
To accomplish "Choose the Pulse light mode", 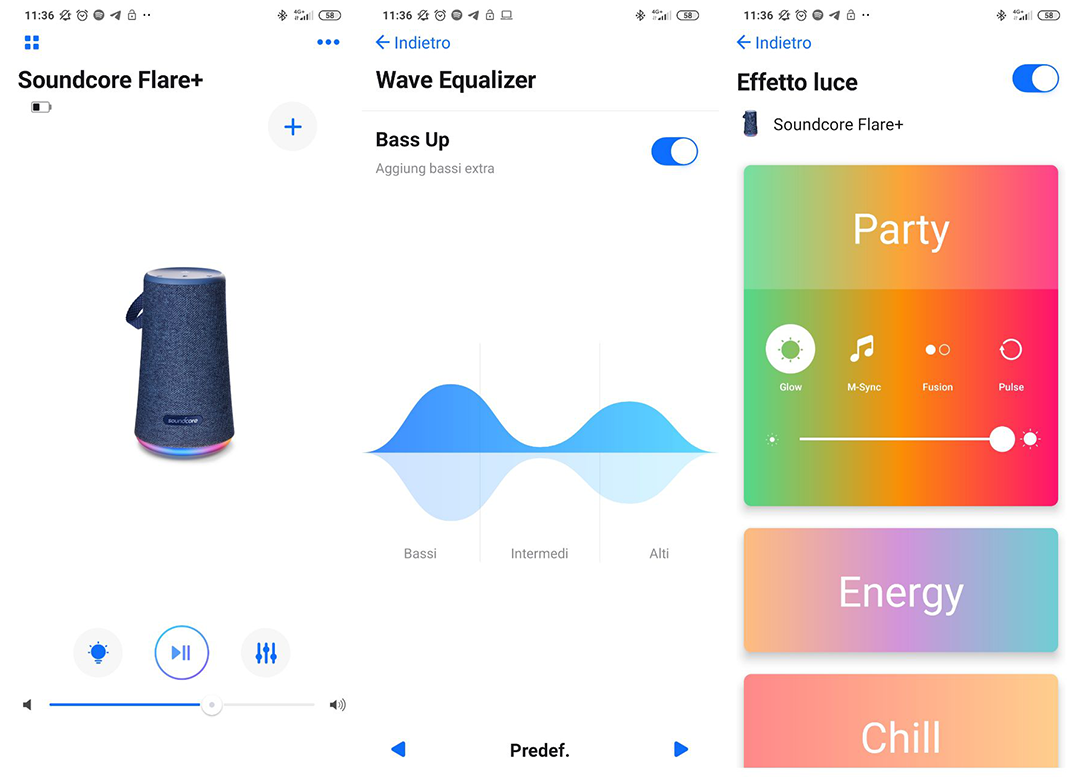I will click(1011, 352).
